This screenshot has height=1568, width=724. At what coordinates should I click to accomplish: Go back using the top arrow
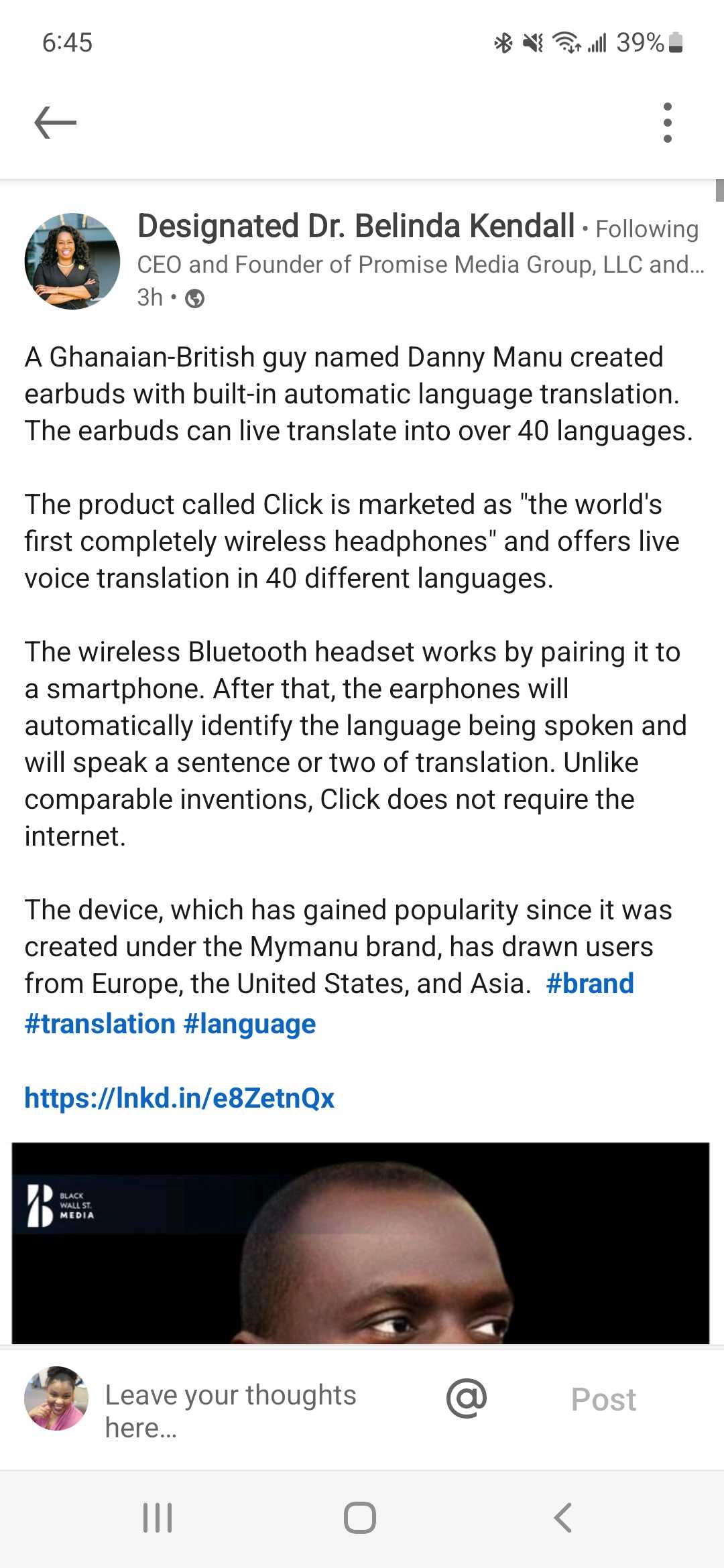pos(55,123)
